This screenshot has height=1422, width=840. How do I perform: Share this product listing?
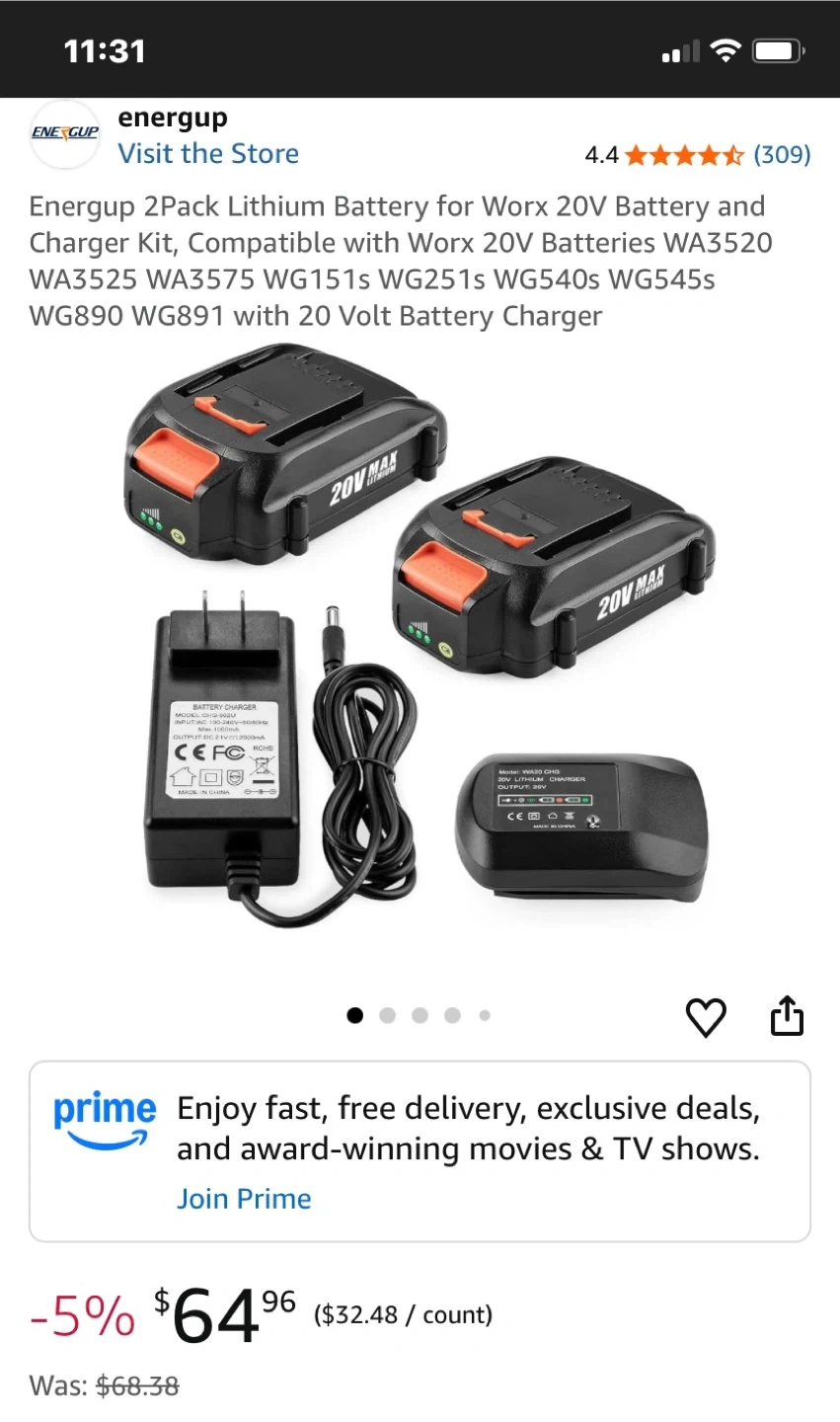(x=787, y=1016)
